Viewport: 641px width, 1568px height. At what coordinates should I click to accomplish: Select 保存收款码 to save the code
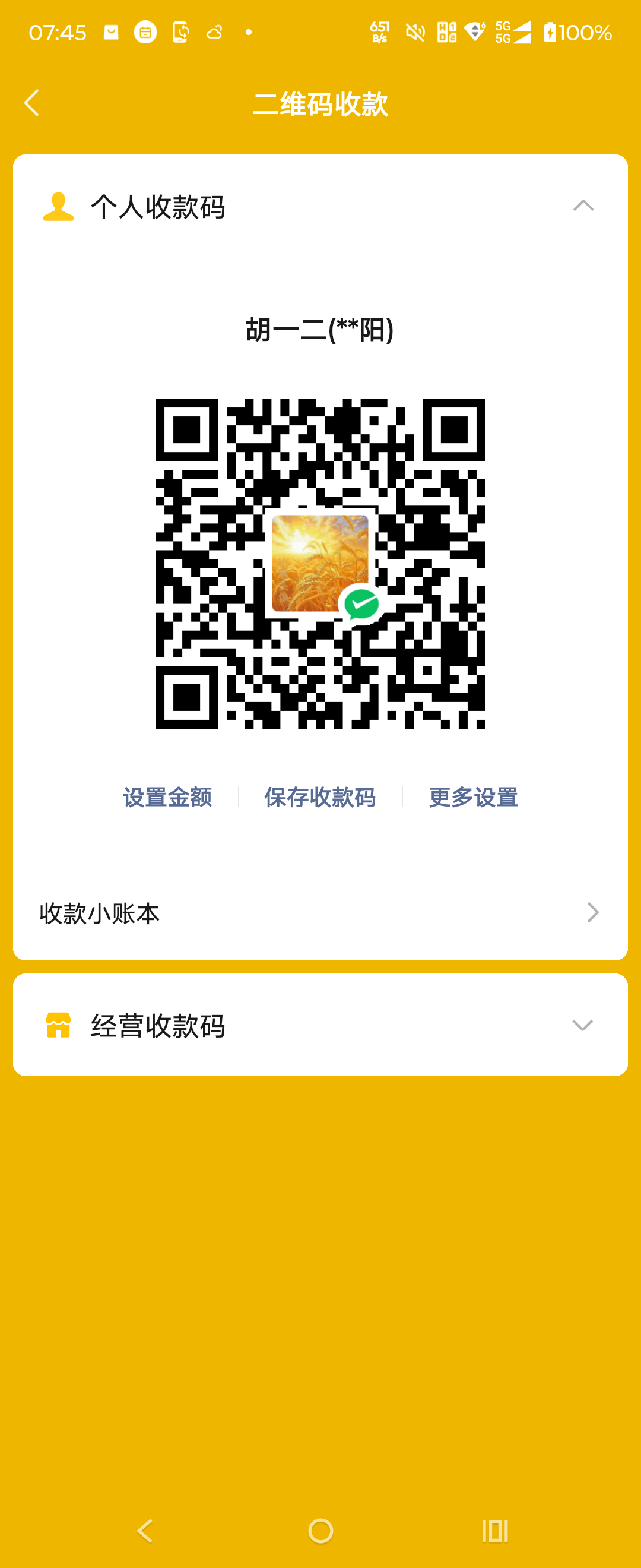pos(320,797)
